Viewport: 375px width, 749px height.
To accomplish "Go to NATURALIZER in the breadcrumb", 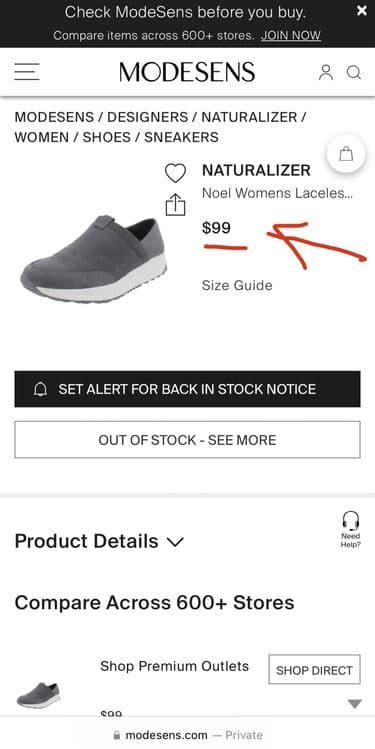I will [x=249, y=117].
